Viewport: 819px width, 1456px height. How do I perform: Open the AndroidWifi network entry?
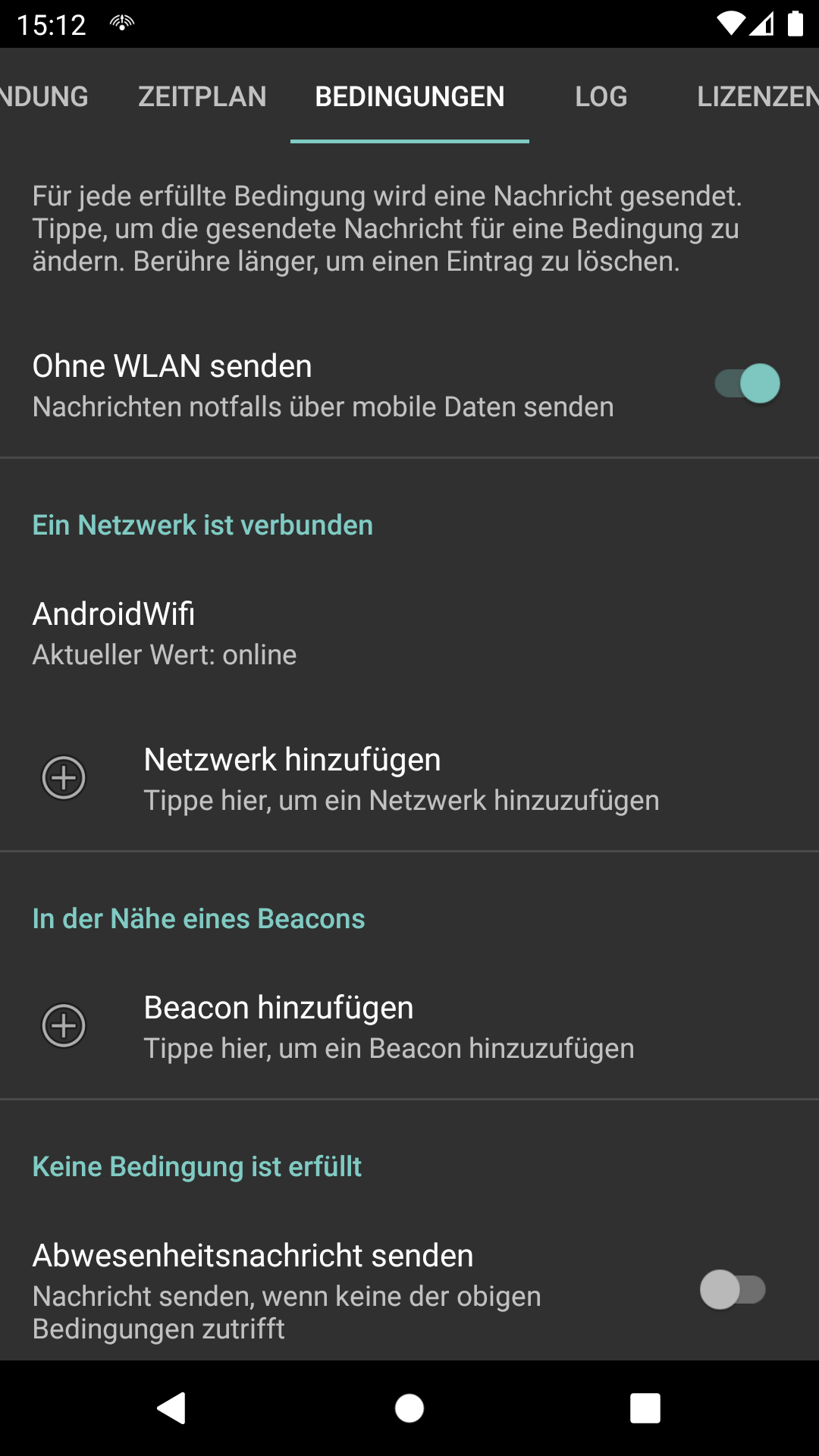(303, 633)
